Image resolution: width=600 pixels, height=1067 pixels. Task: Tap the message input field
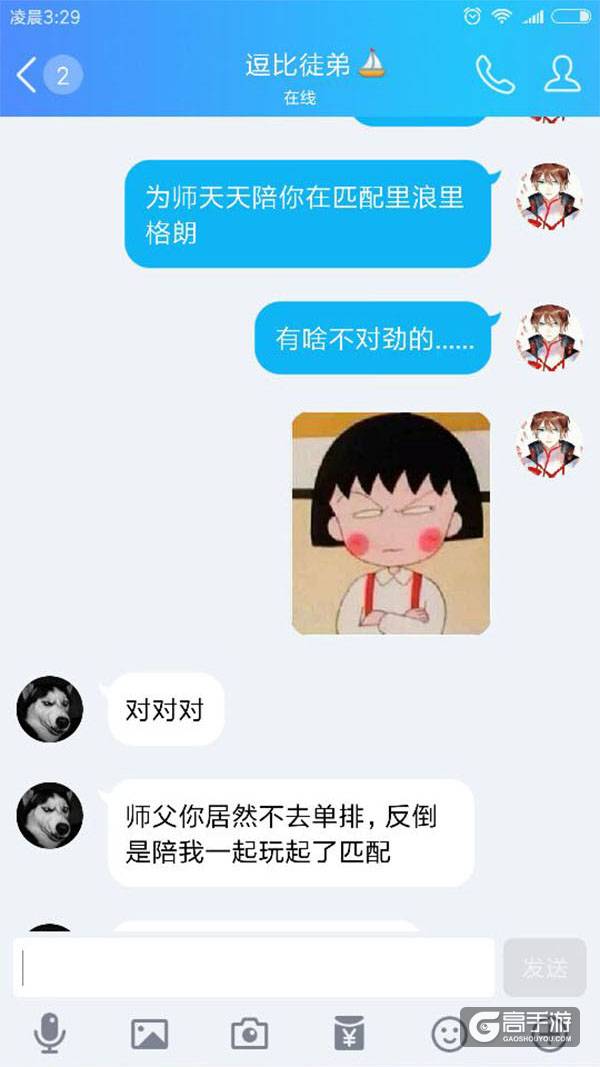point(255,967)
